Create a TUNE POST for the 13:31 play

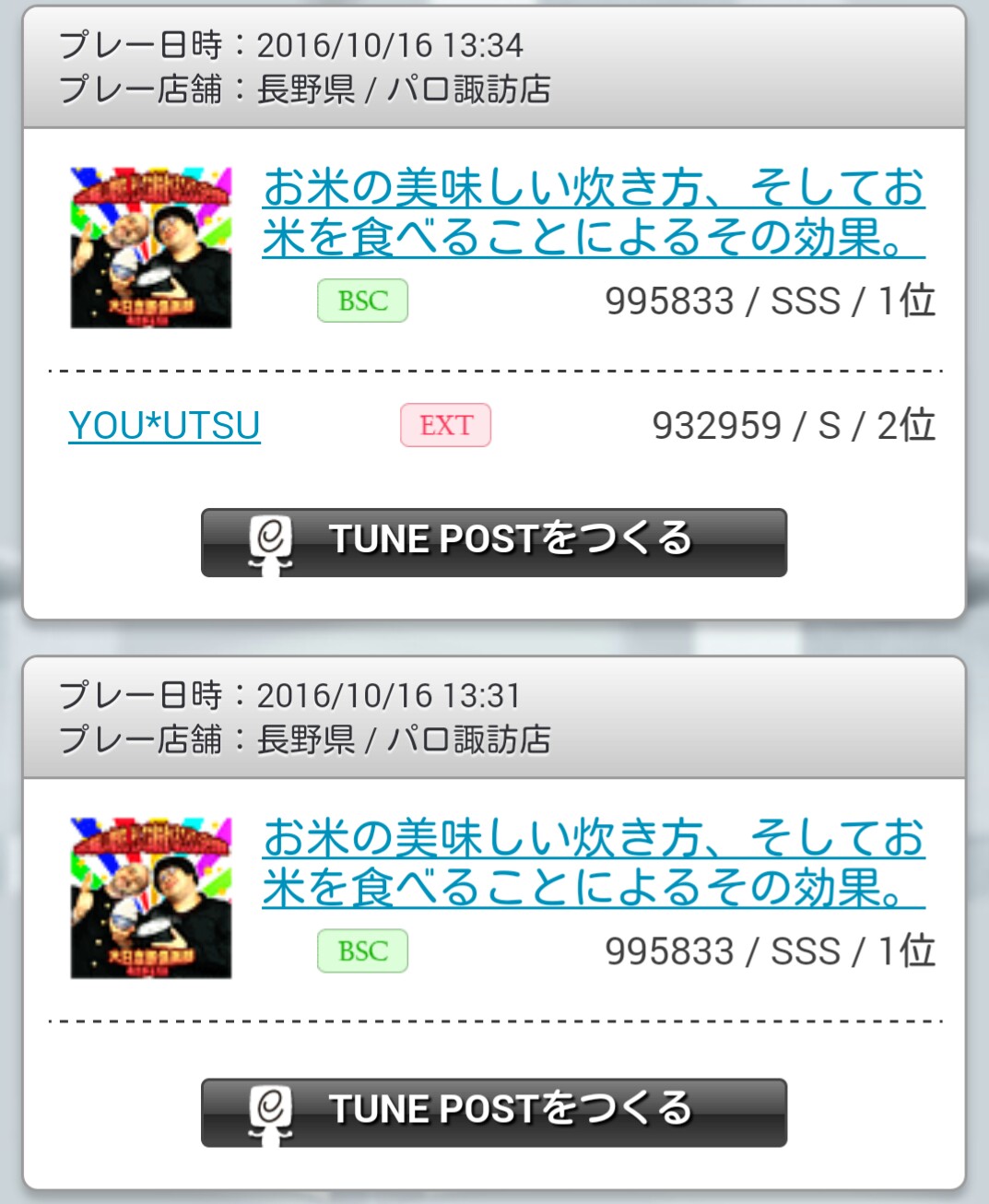pyautogui.click(x=494, y=1112)
